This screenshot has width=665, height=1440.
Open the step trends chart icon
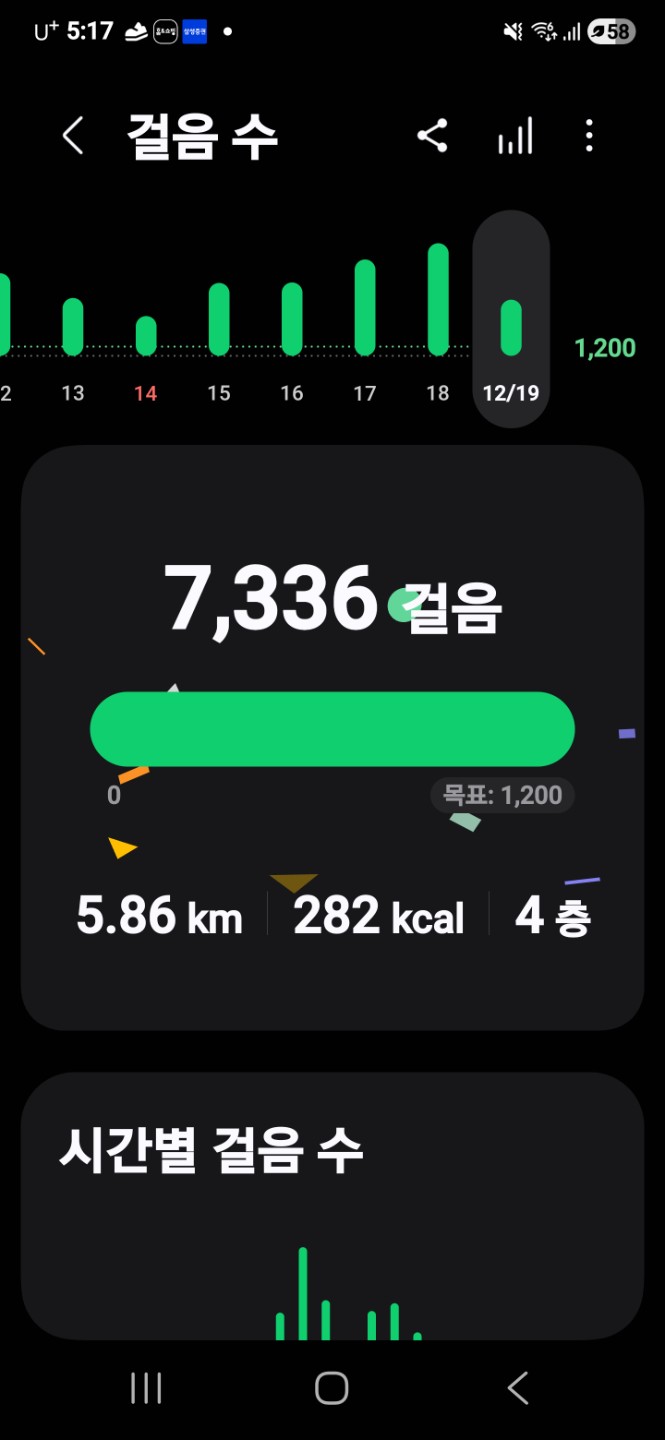(515, 136)
